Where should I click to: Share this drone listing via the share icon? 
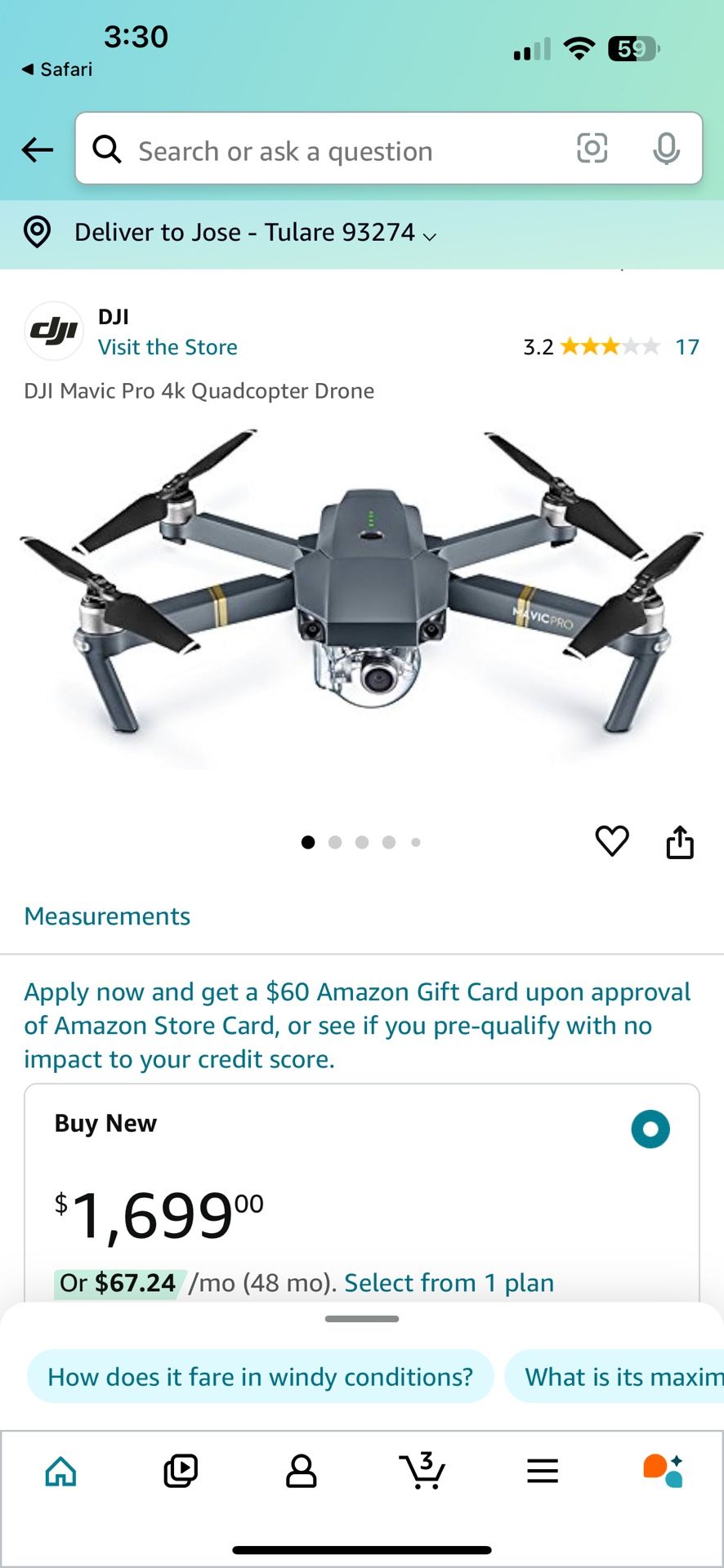tap(681, 842)
